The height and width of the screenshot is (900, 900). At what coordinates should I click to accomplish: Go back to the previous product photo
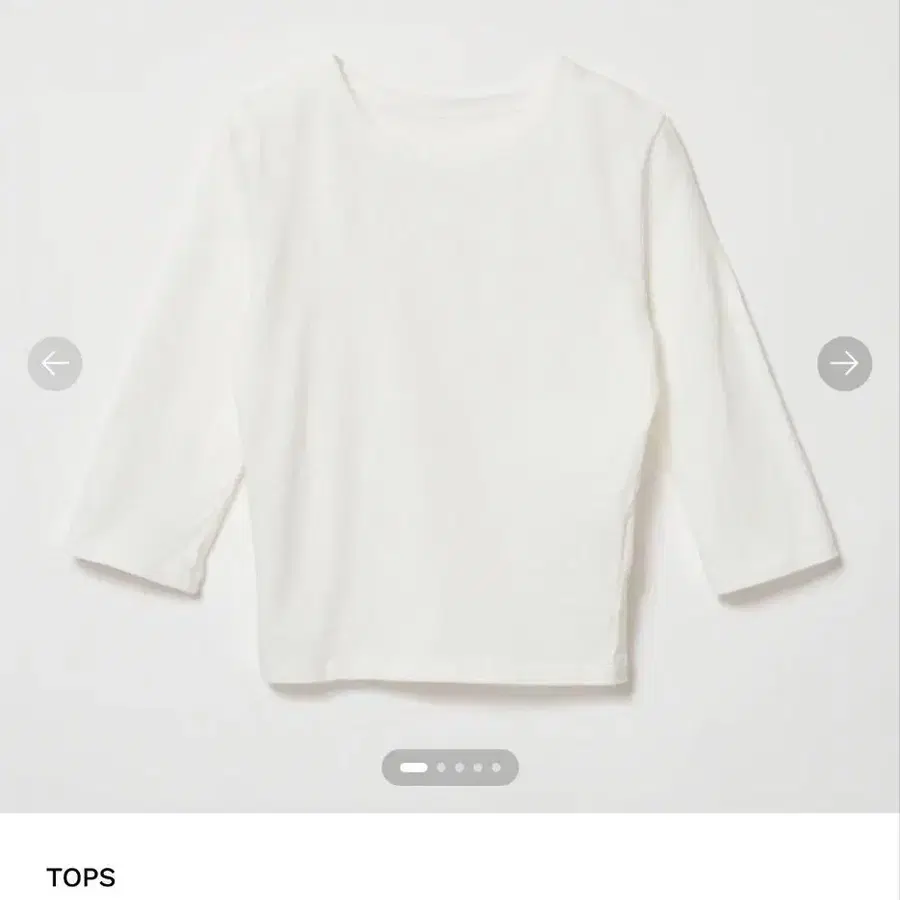tap(55, 363)
